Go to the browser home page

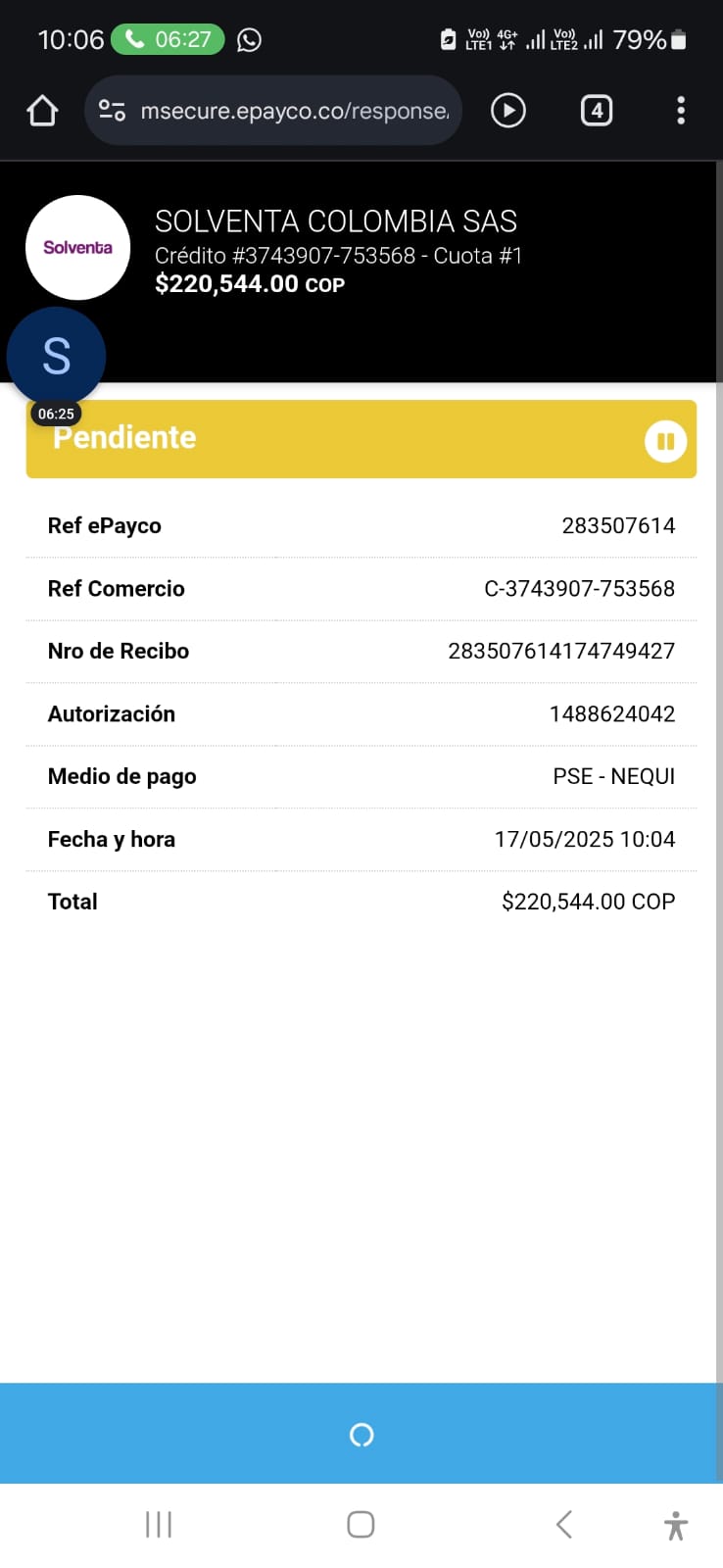42,111
